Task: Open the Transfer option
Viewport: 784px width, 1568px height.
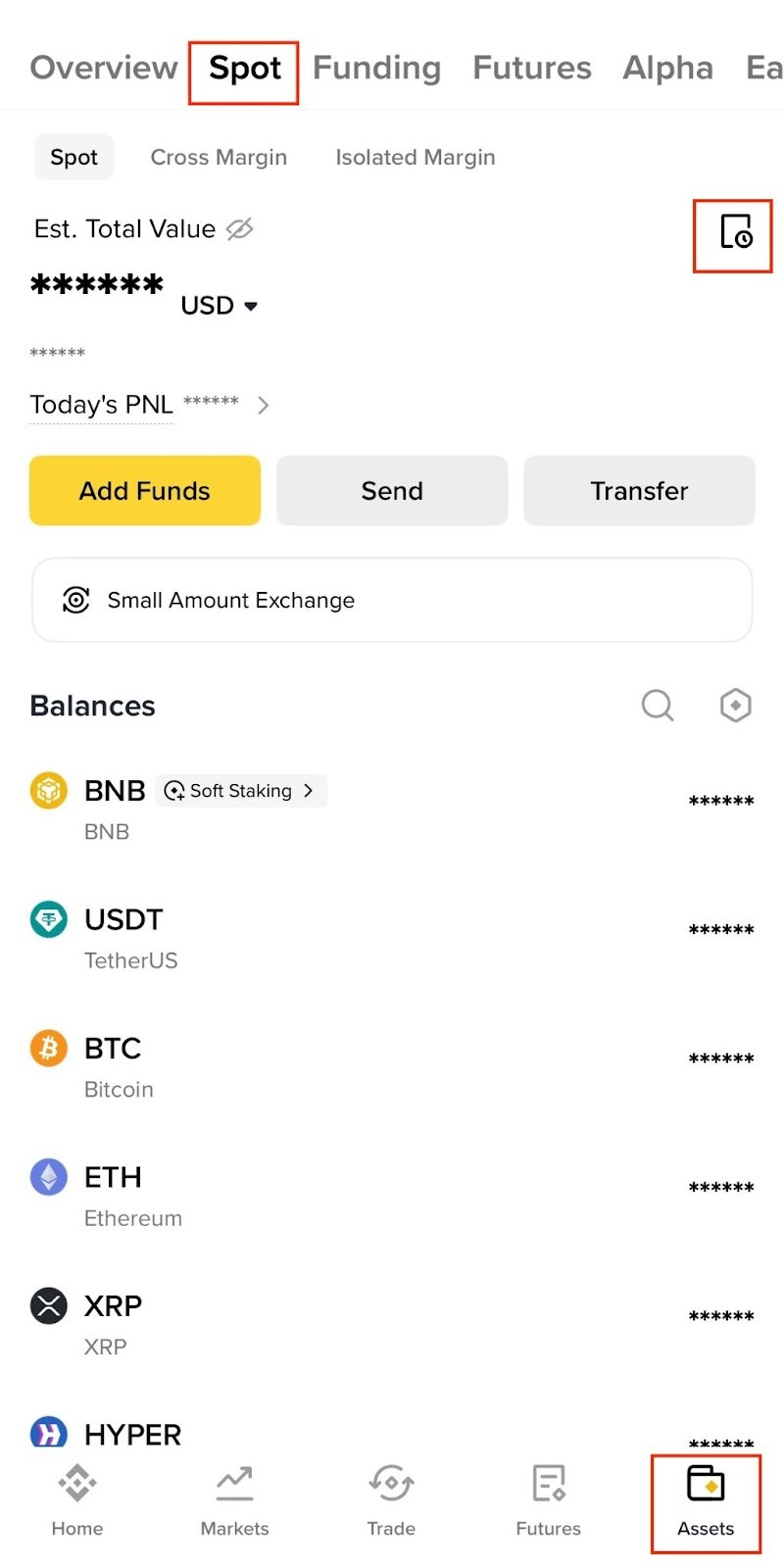Action: tap(639, 491)
